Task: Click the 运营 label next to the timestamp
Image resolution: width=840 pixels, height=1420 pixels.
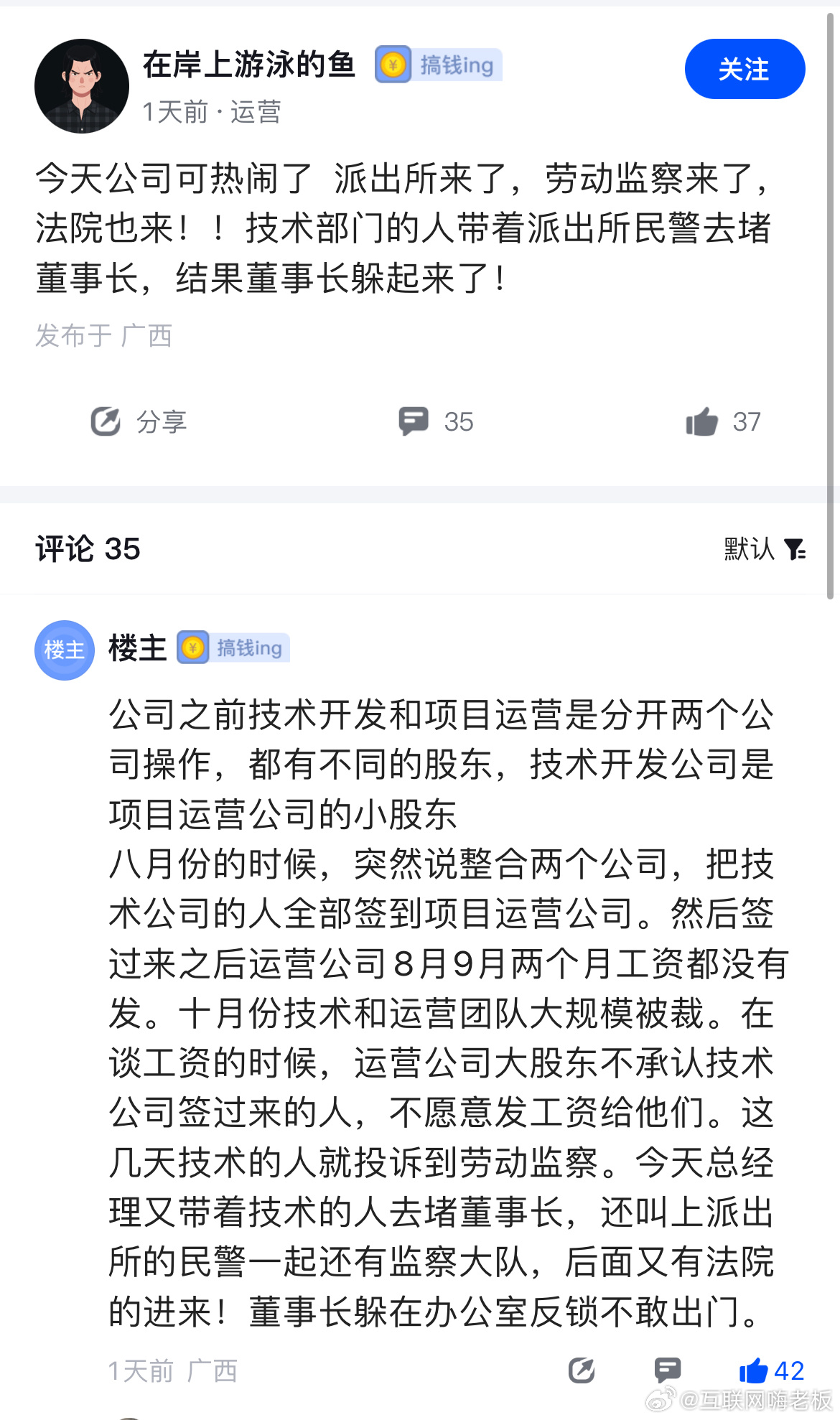Action: pyautogui.click(x=257, y=113)
